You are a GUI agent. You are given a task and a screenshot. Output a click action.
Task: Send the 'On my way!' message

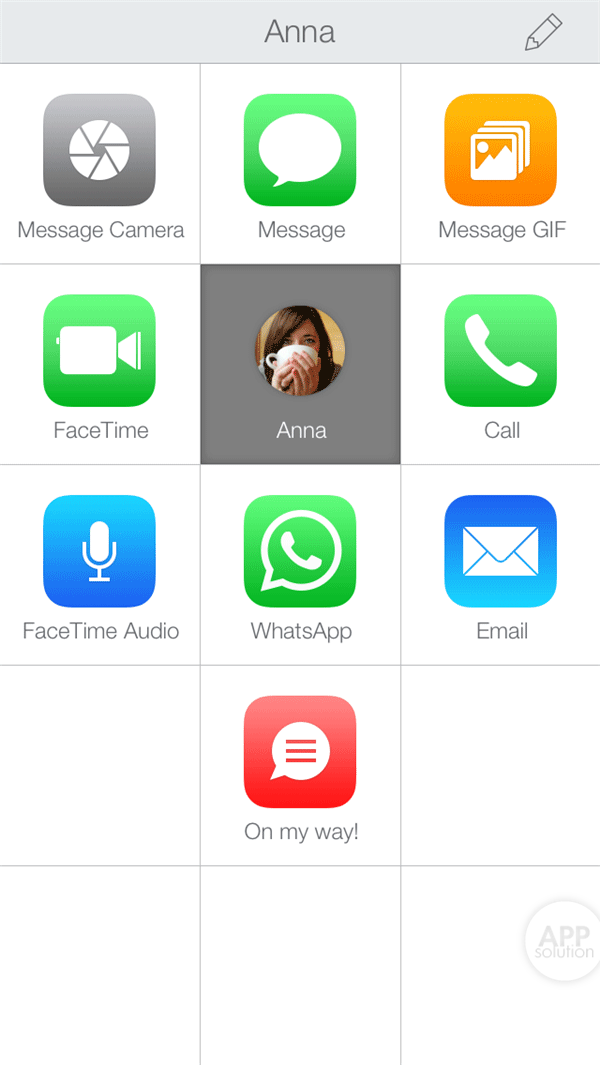point(300,752)
